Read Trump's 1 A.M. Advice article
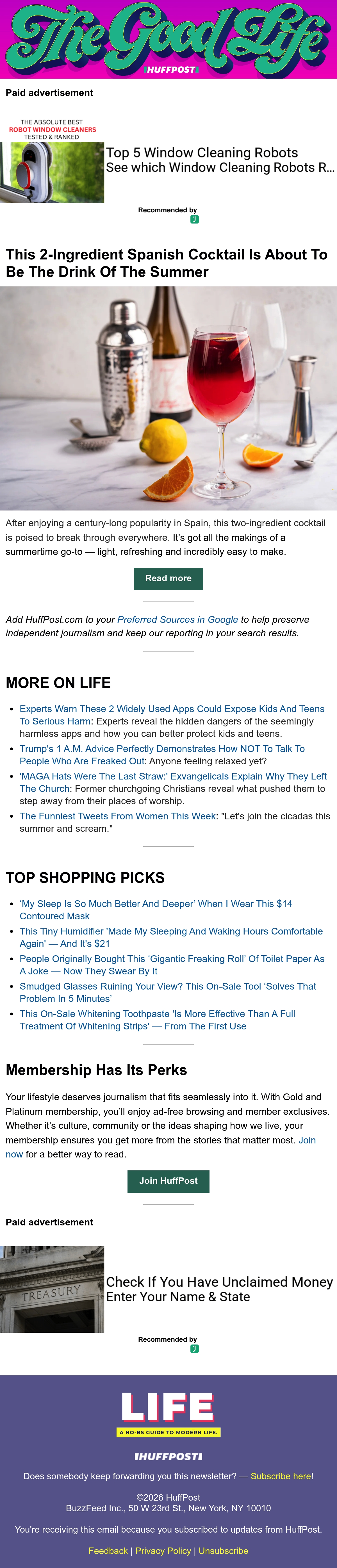The width and height of the screenshot is (337, 1568). coord(162,755)
